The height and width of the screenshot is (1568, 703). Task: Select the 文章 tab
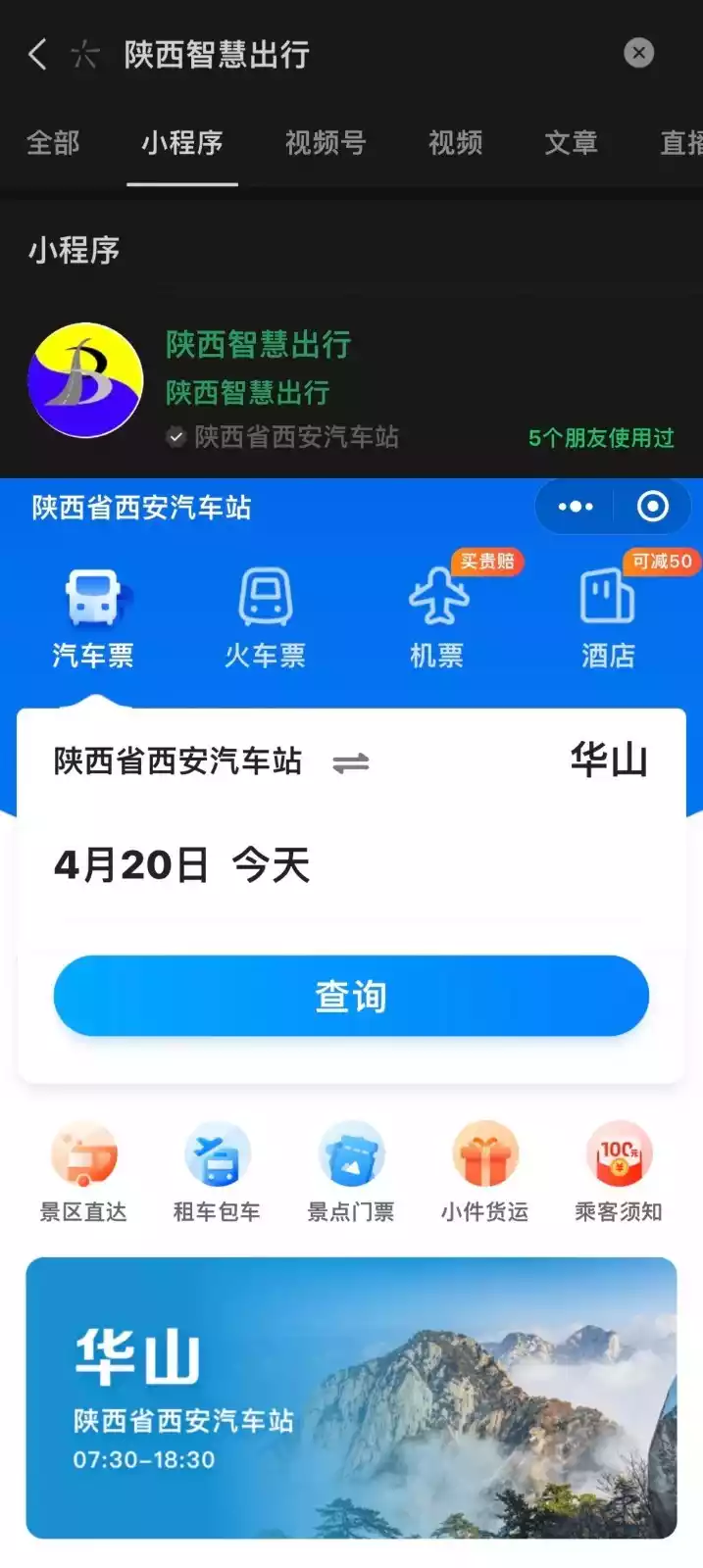571,143
